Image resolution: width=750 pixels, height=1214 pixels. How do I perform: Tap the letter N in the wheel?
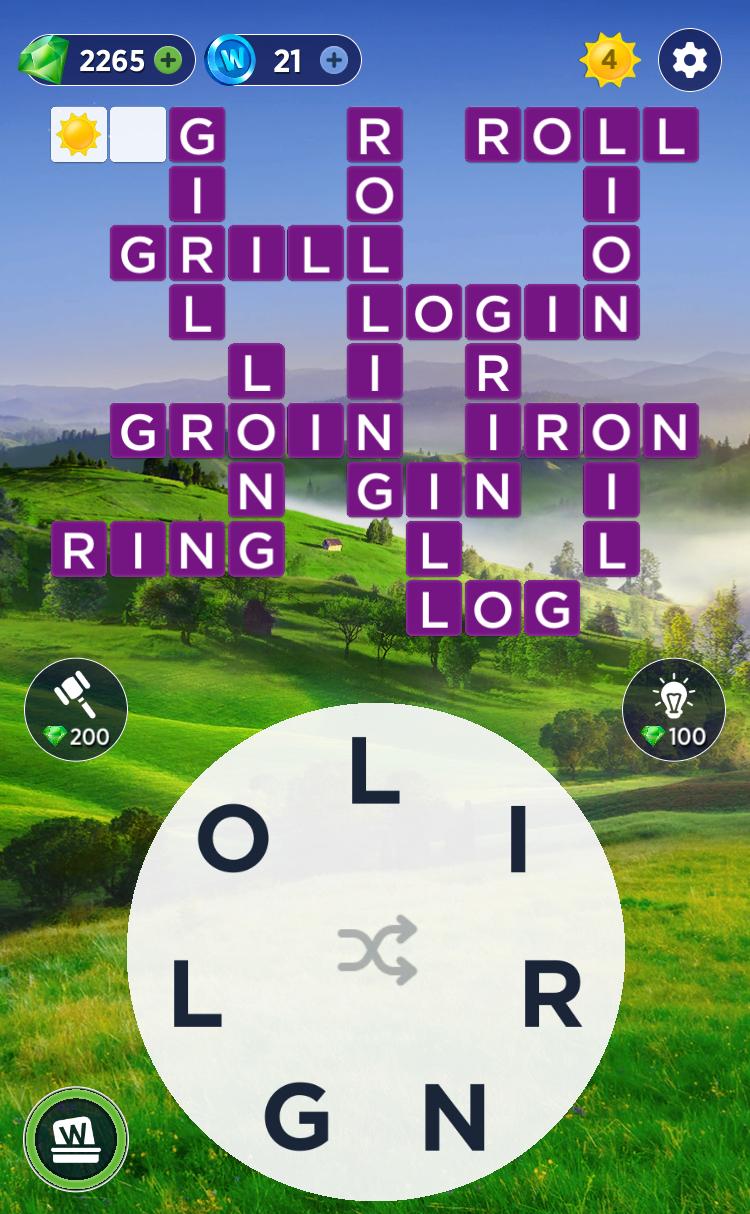(x=454, y=1116)
